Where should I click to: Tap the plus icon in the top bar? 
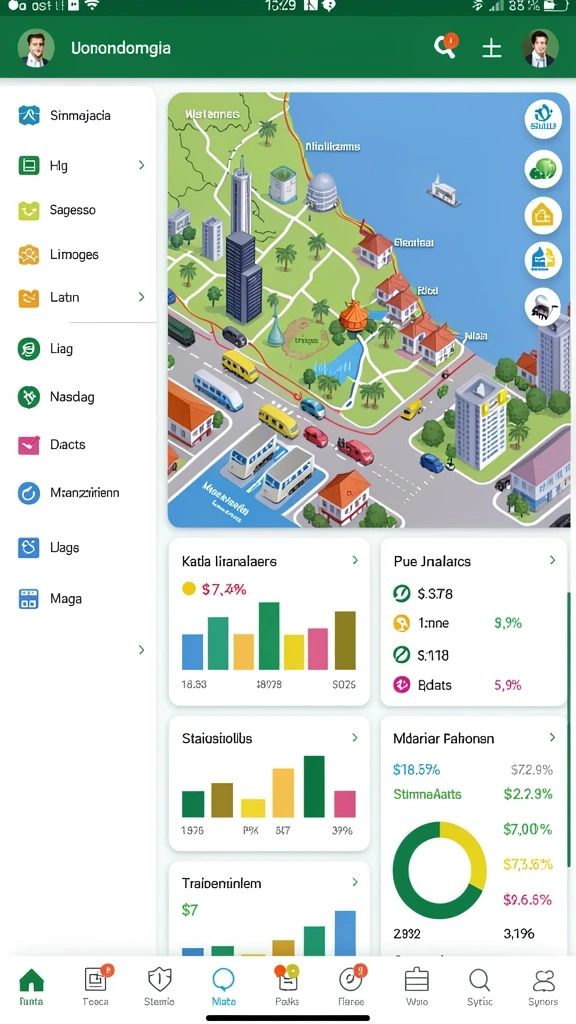tap(491, 48)
